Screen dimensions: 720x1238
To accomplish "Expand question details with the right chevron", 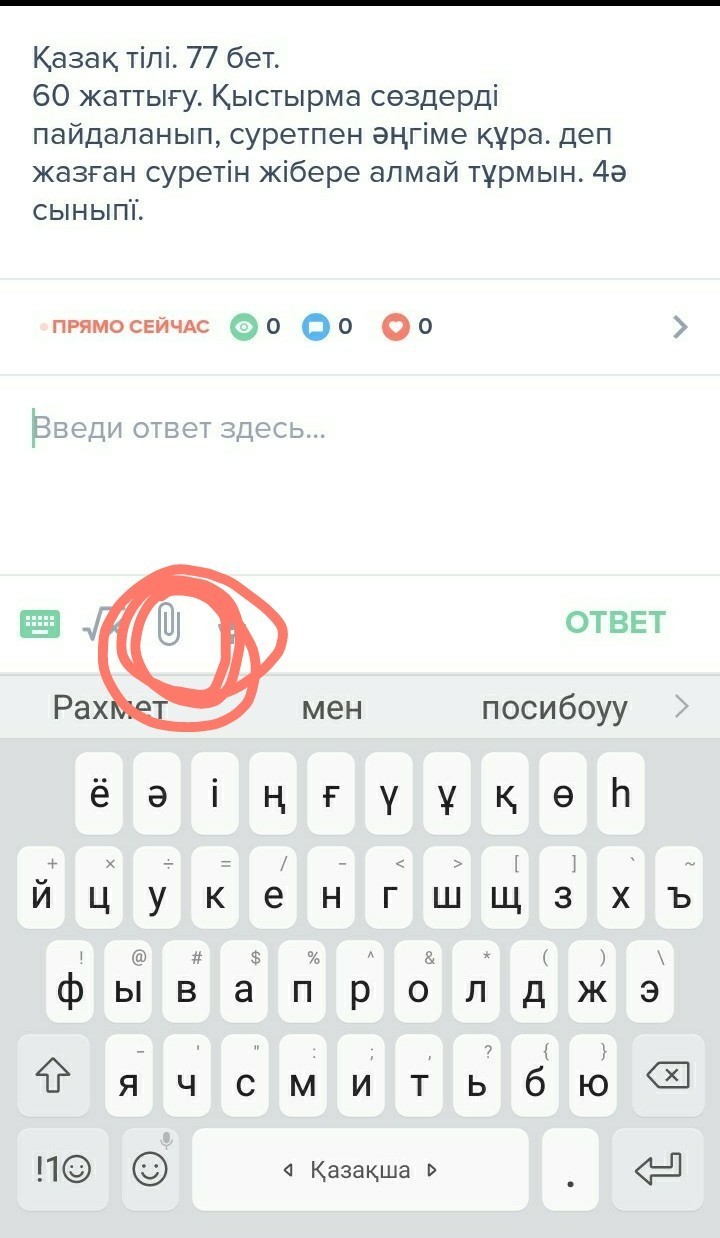I will click(680, 326).
